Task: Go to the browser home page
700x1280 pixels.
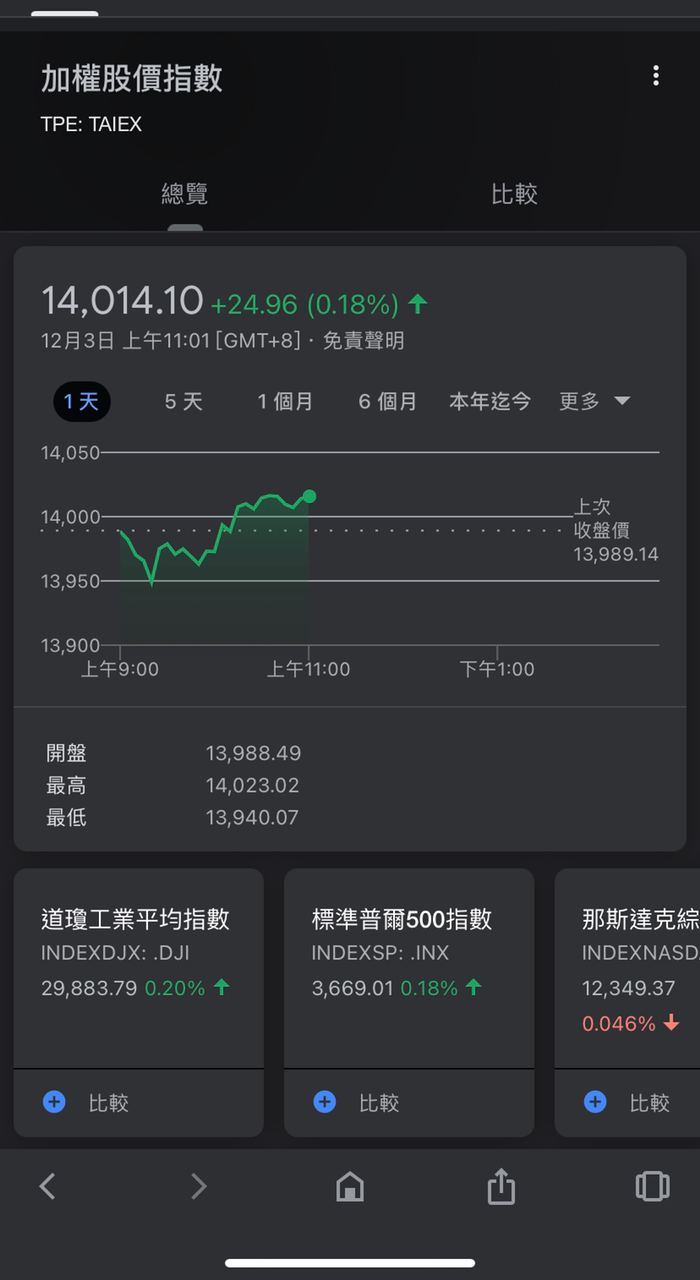Action: (349, 1186)
